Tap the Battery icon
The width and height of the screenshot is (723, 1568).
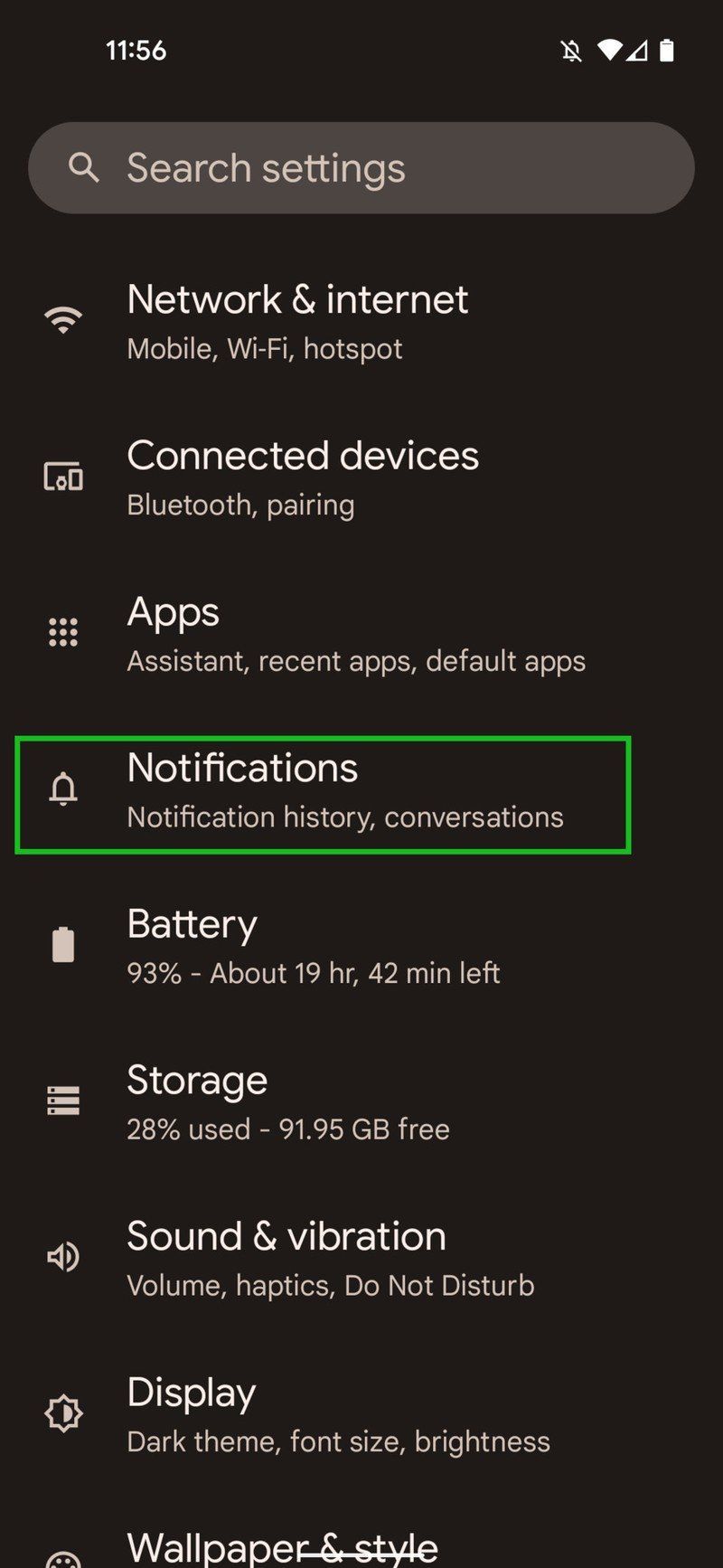click(x=61, y=943)
